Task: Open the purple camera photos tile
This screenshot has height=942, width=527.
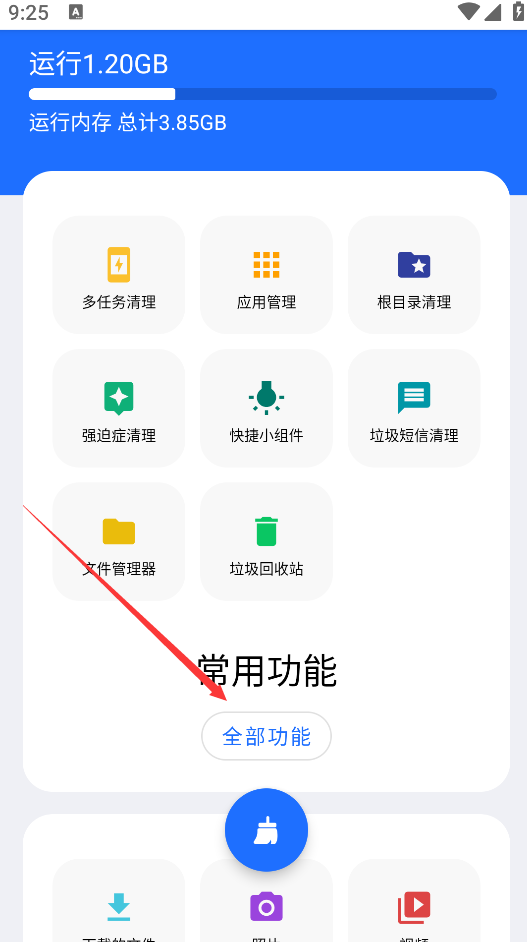Action: click(266, 900)
